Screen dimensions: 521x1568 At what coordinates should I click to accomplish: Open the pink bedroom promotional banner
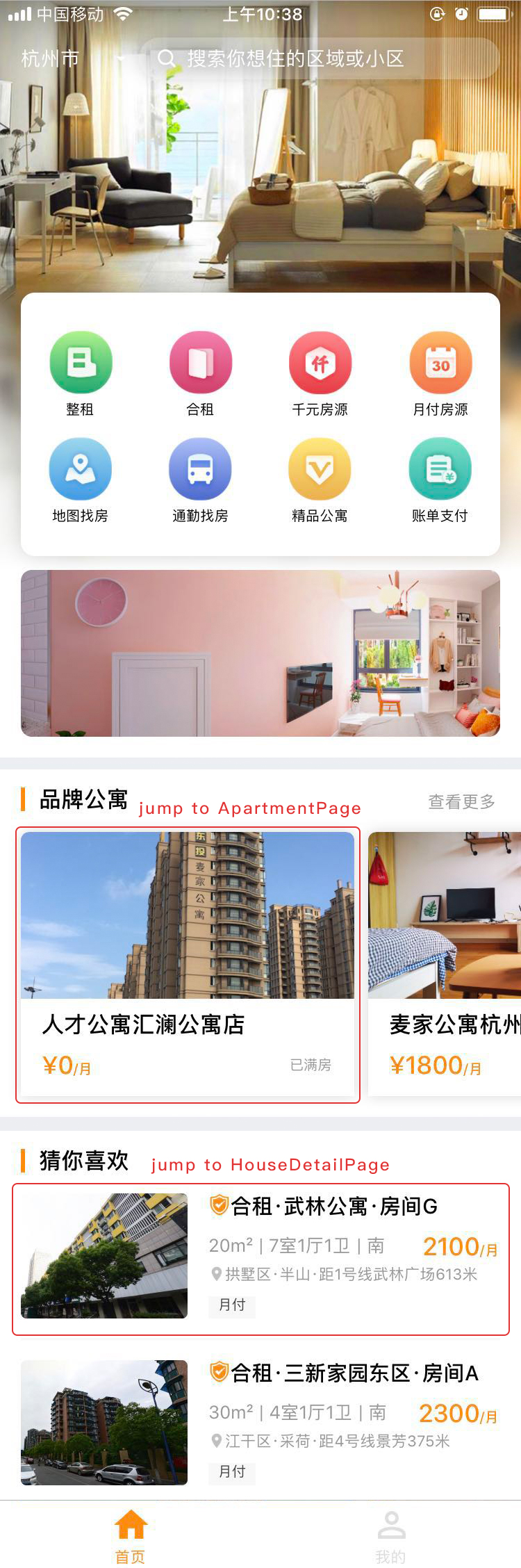pyautogui.click(x=260, y=653)
